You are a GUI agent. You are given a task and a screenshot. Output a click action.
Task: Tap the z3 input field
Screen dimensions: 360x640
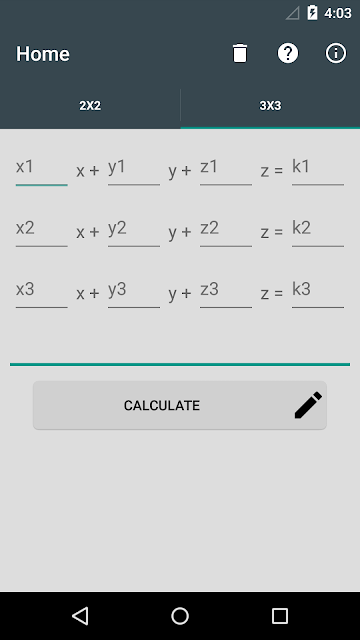(226, 292)
